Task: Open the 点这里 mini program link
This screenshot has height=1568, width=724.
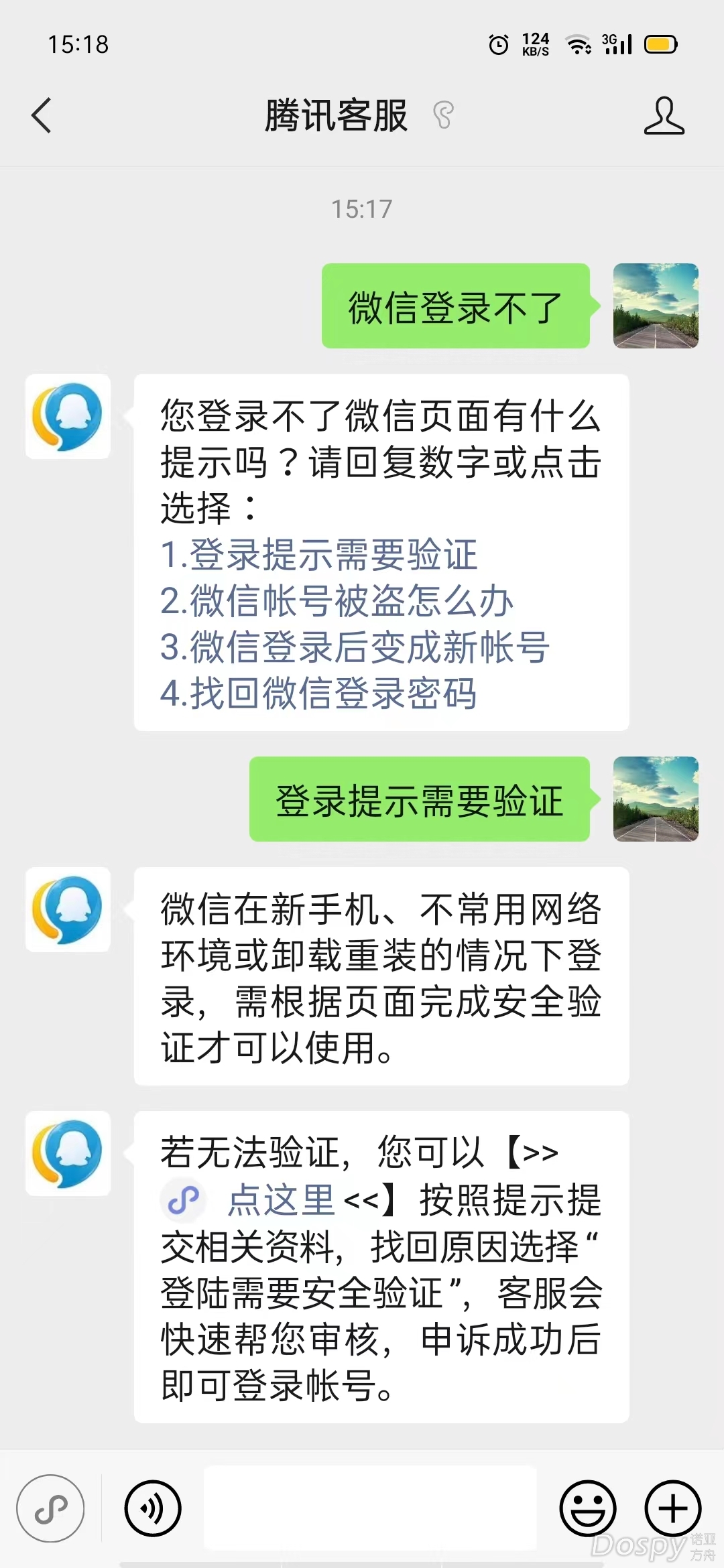Action: pyautogui.click(x=280, y=1199)
